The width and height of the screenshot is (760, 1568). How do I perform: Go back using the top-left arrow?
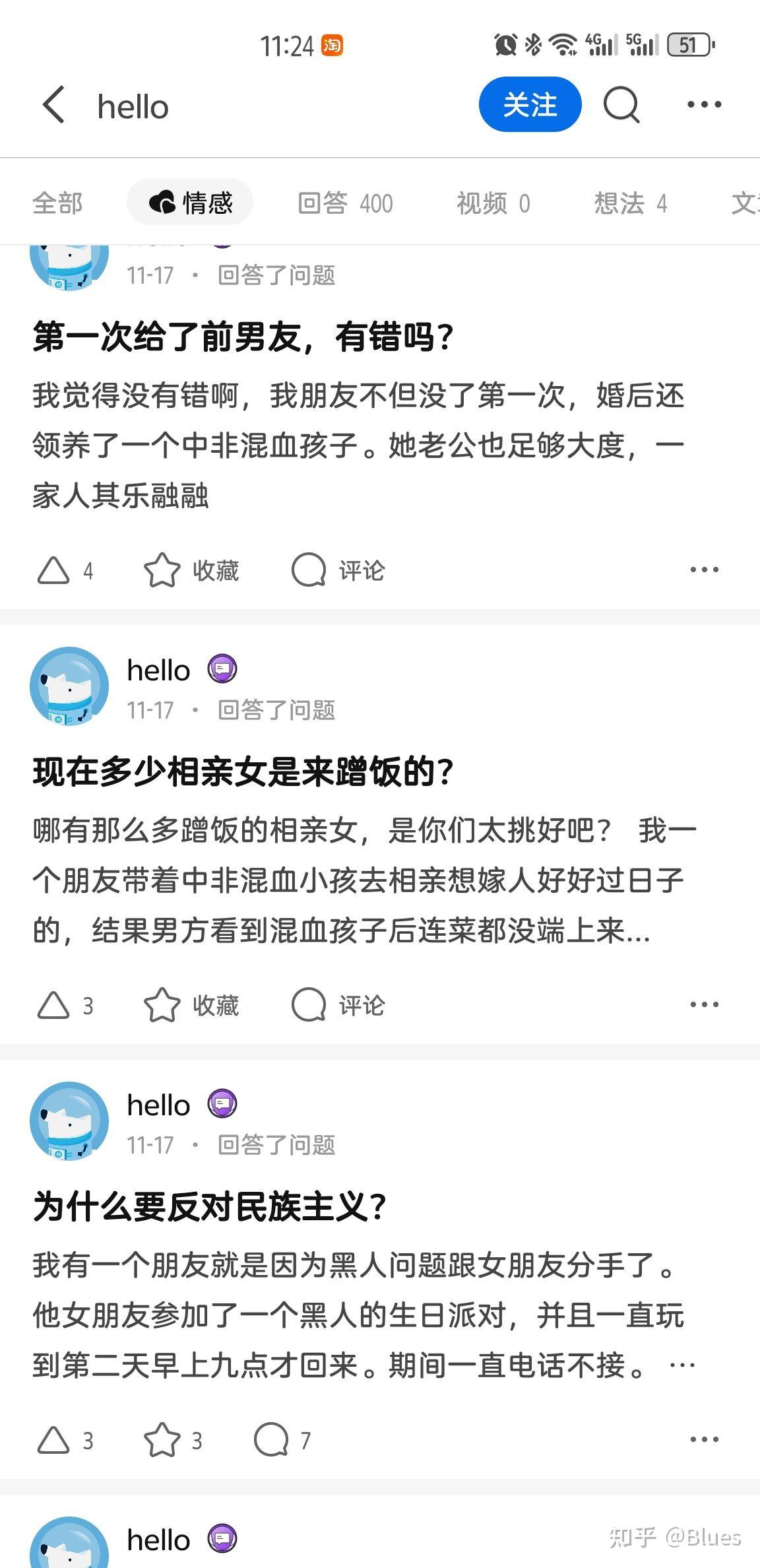(54, 105)
